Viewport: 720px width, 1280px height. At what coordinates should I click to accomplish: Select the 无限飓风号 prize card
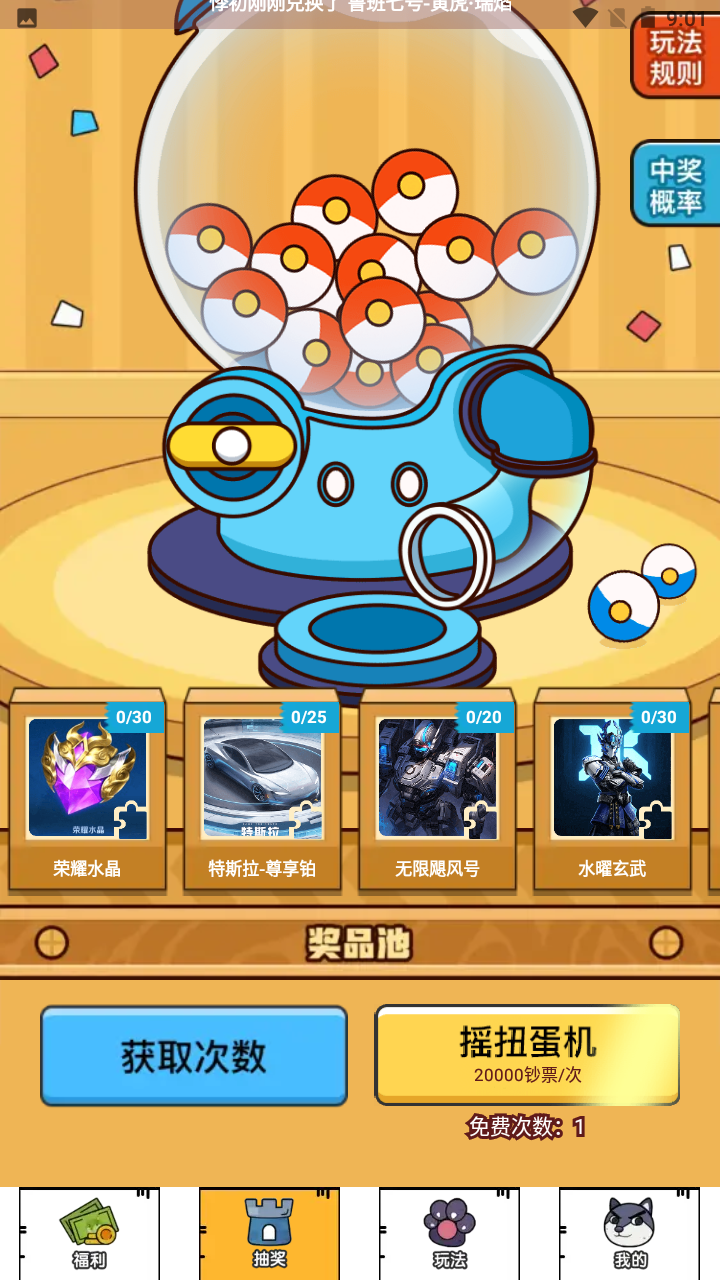tap(437, 792)
